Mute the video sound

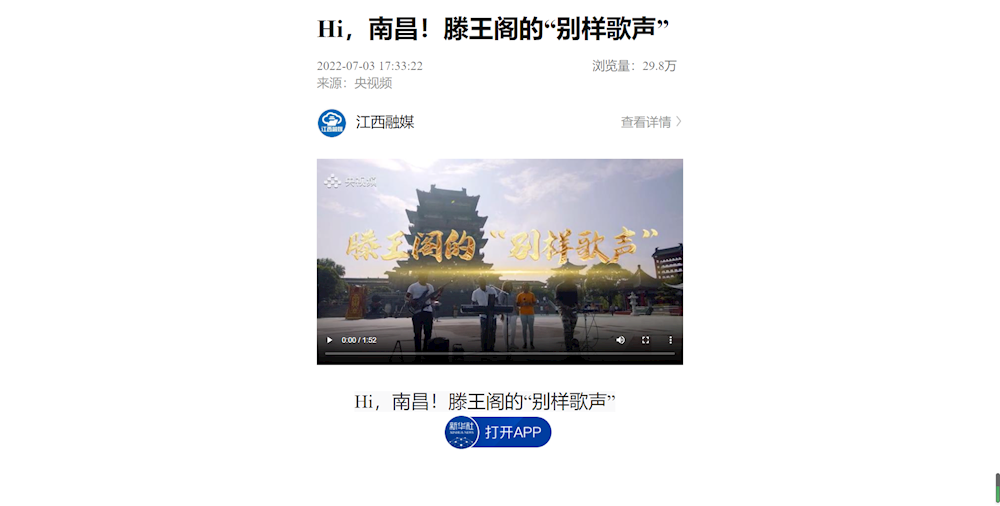[620, 340]
